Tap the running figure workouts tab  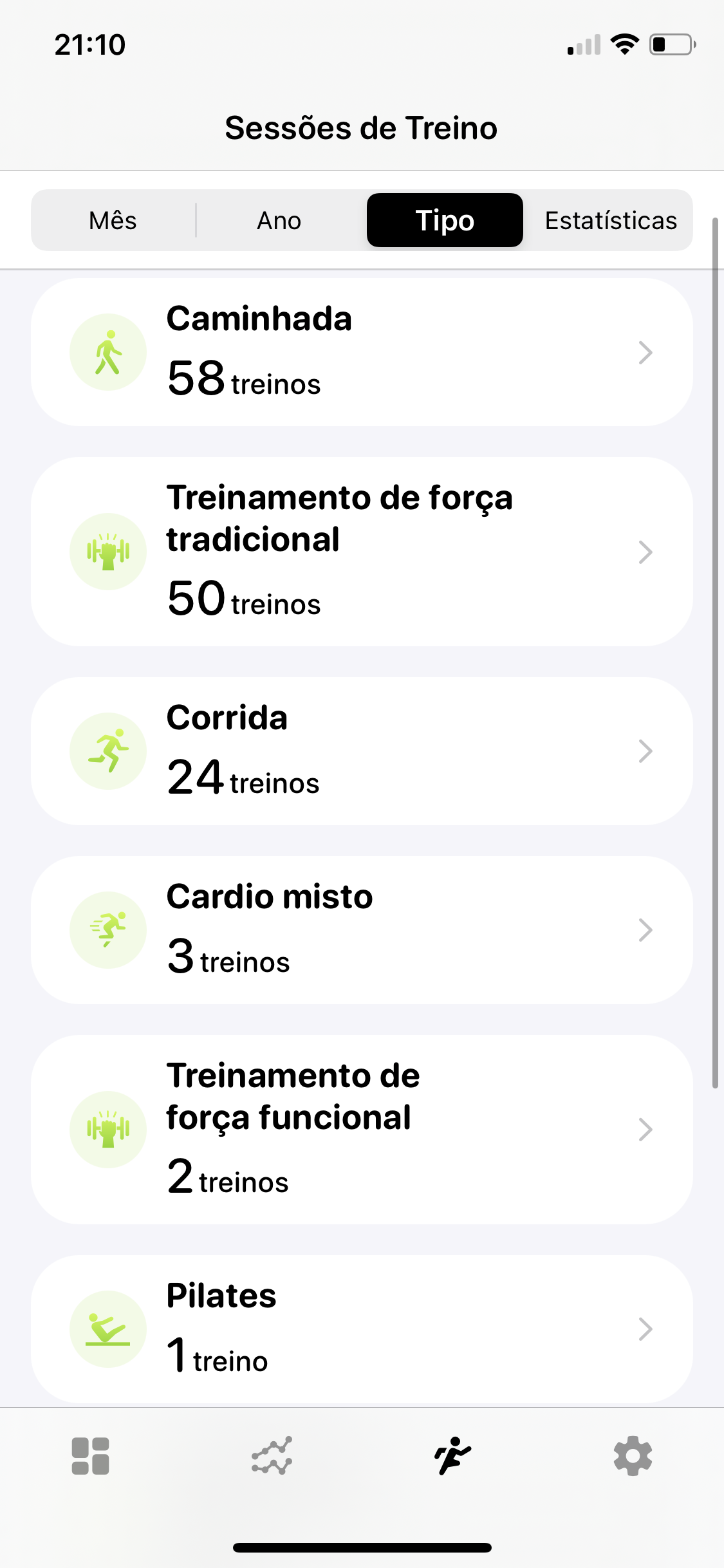(x=452, y=1456)
